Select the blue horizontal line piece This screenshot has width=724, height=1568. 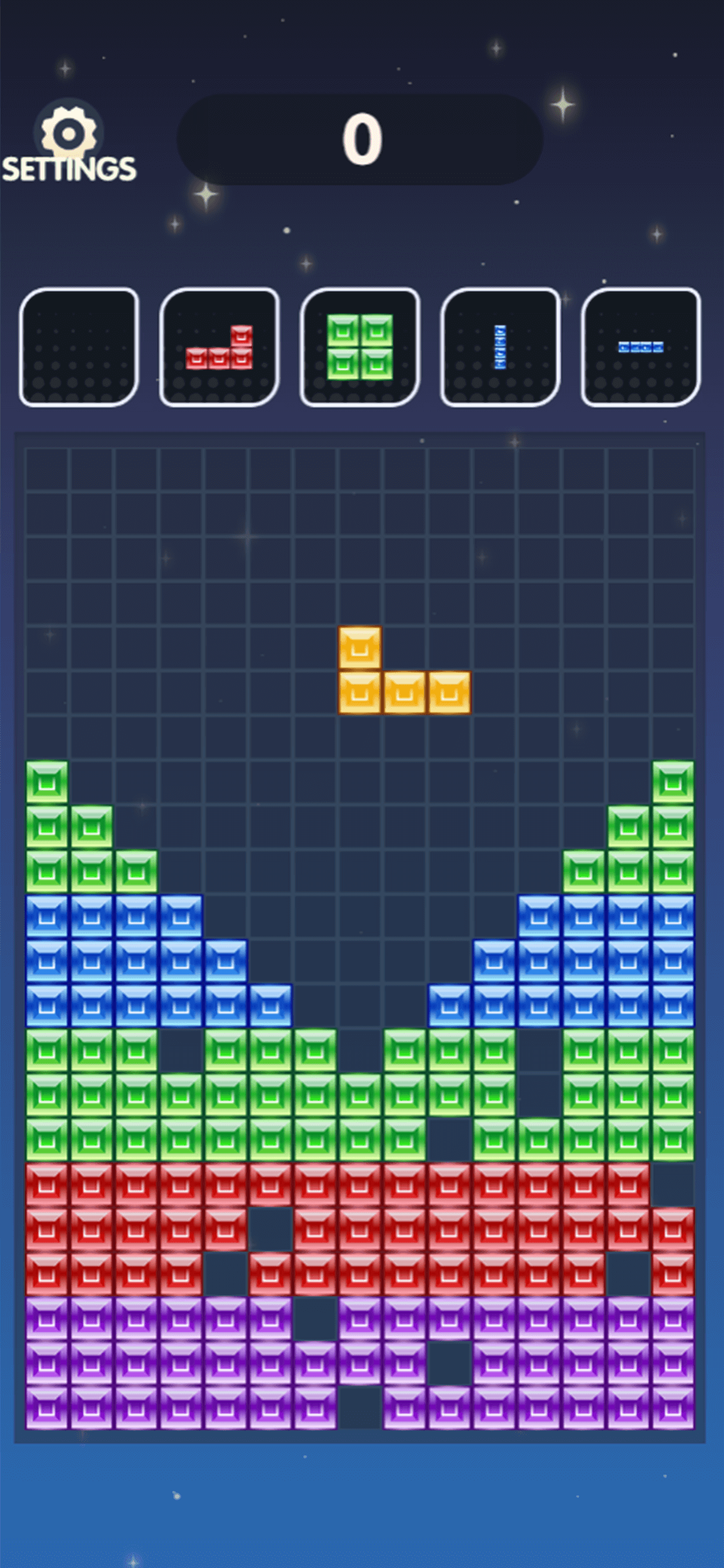coord(641,347)
